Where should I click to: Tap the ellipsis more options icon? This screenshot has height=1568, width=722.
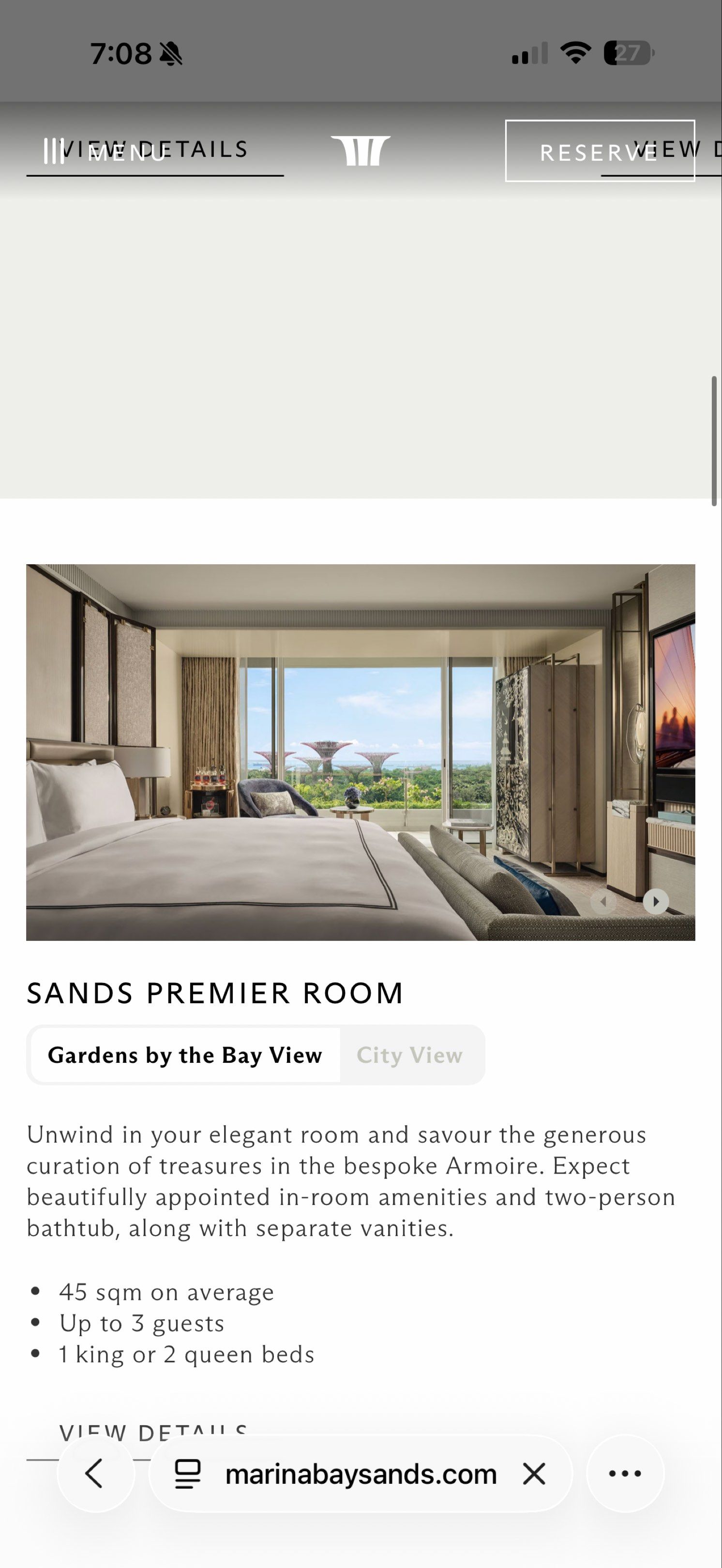click(x=625, y=1473)
